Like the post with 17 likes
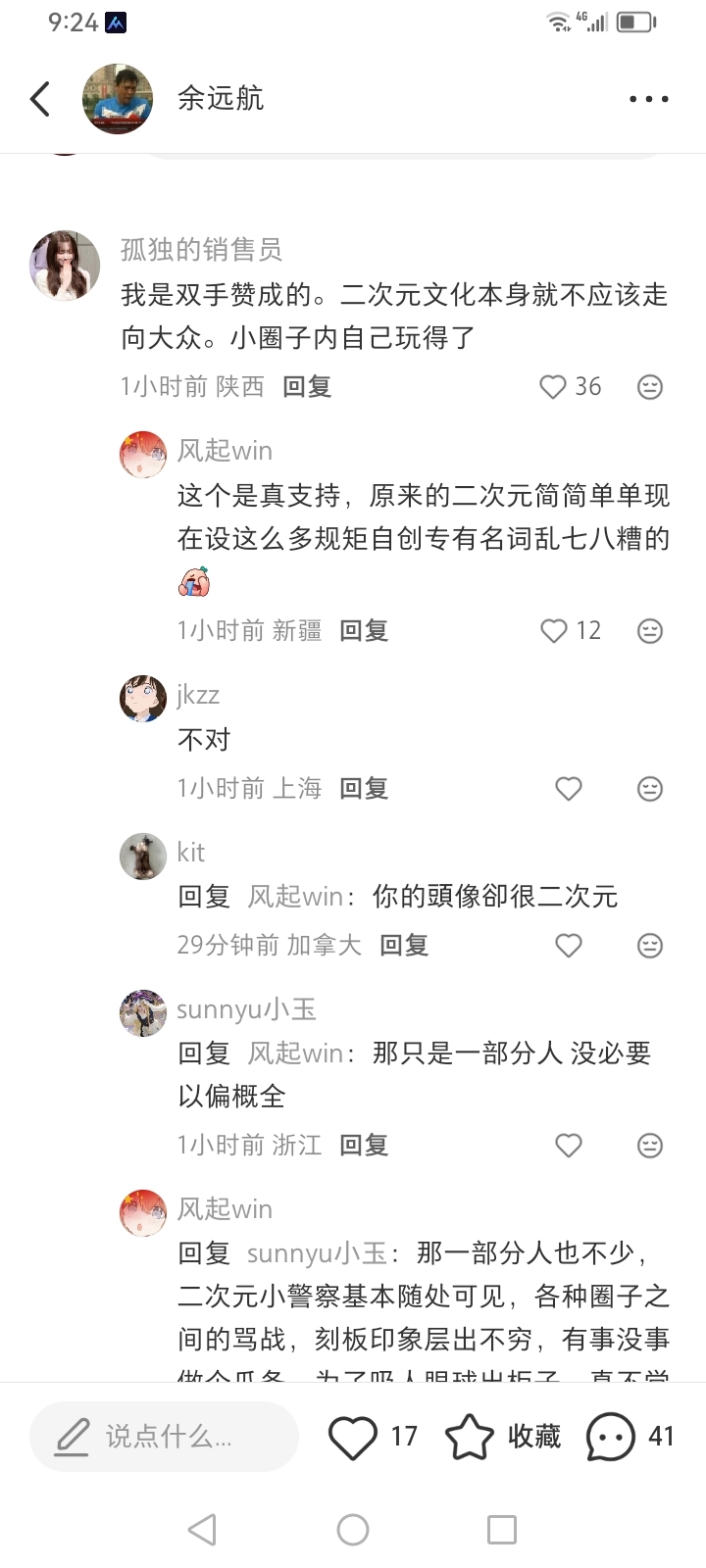The height and width of the screenshot is (1568, 706). point(353,1437)
